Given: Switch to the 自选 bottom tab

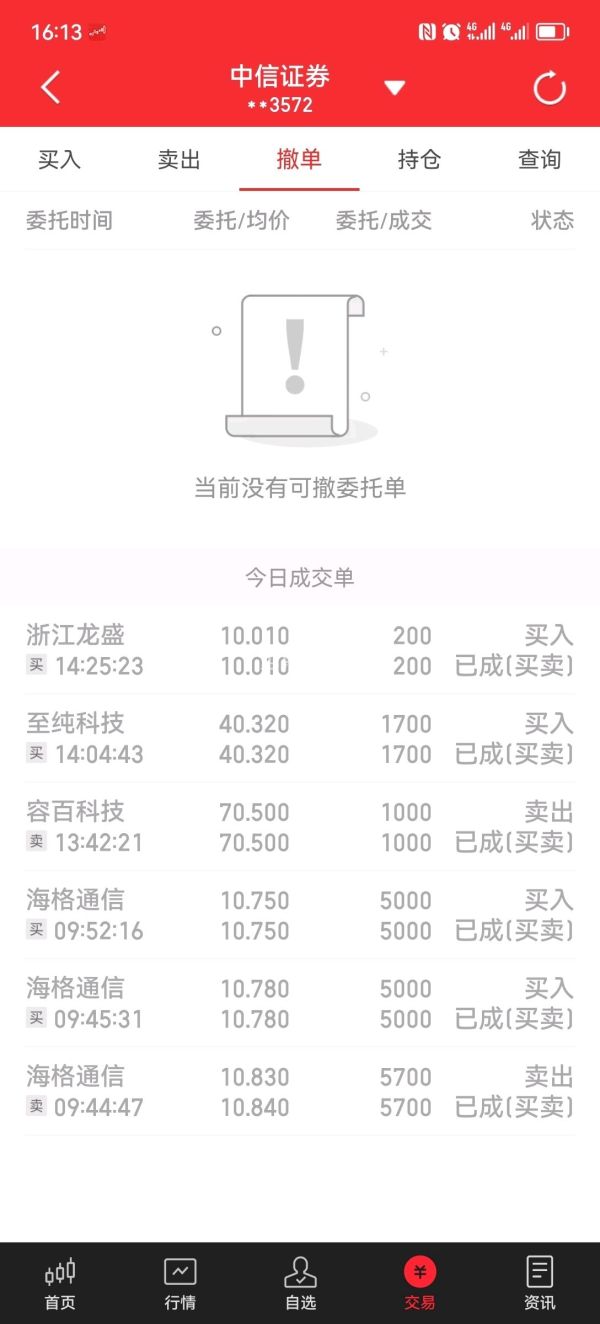Looking at the screenshot, I should point(300,1284).
